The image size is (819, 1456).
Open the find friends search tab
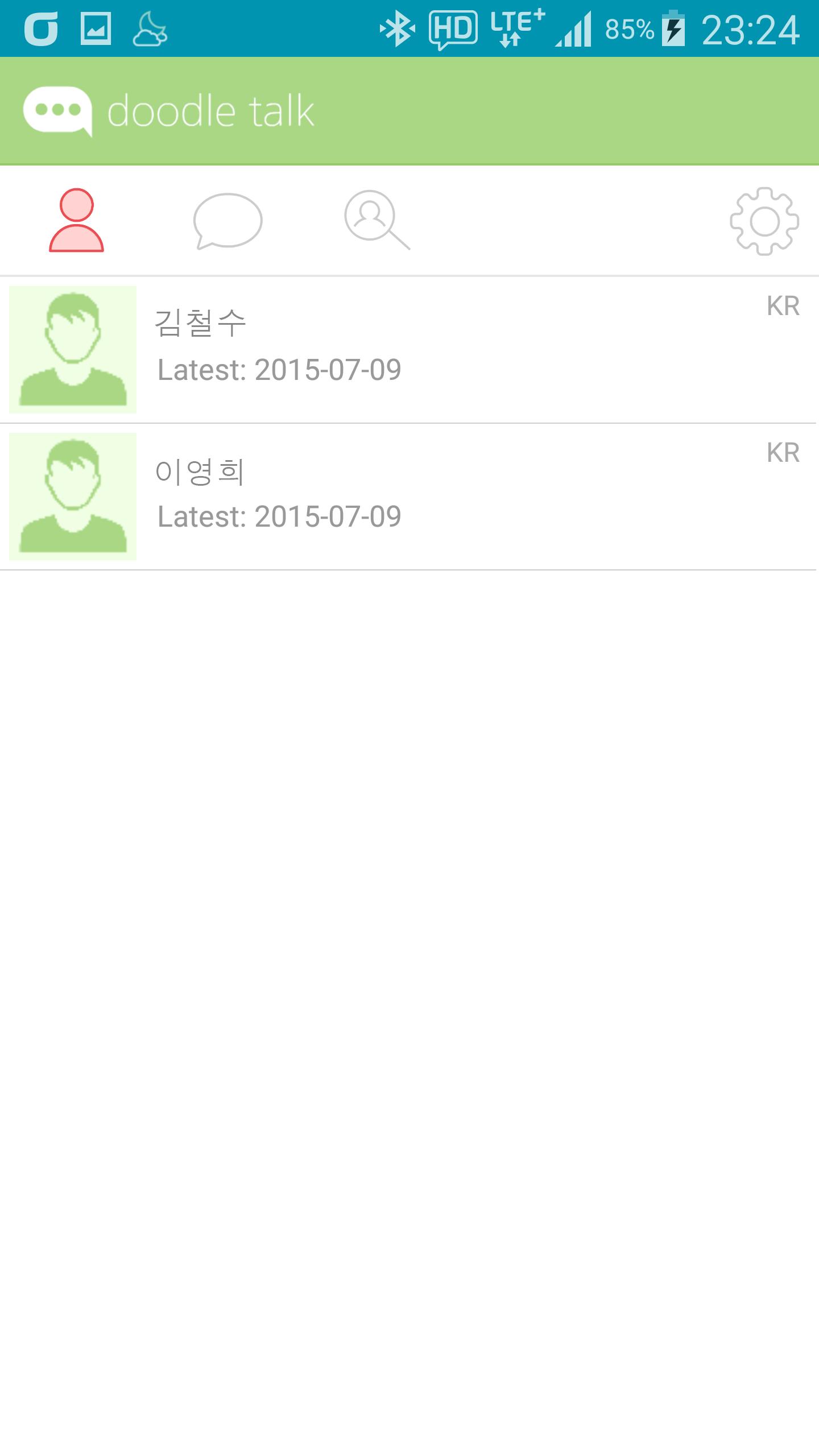point(377,221)
